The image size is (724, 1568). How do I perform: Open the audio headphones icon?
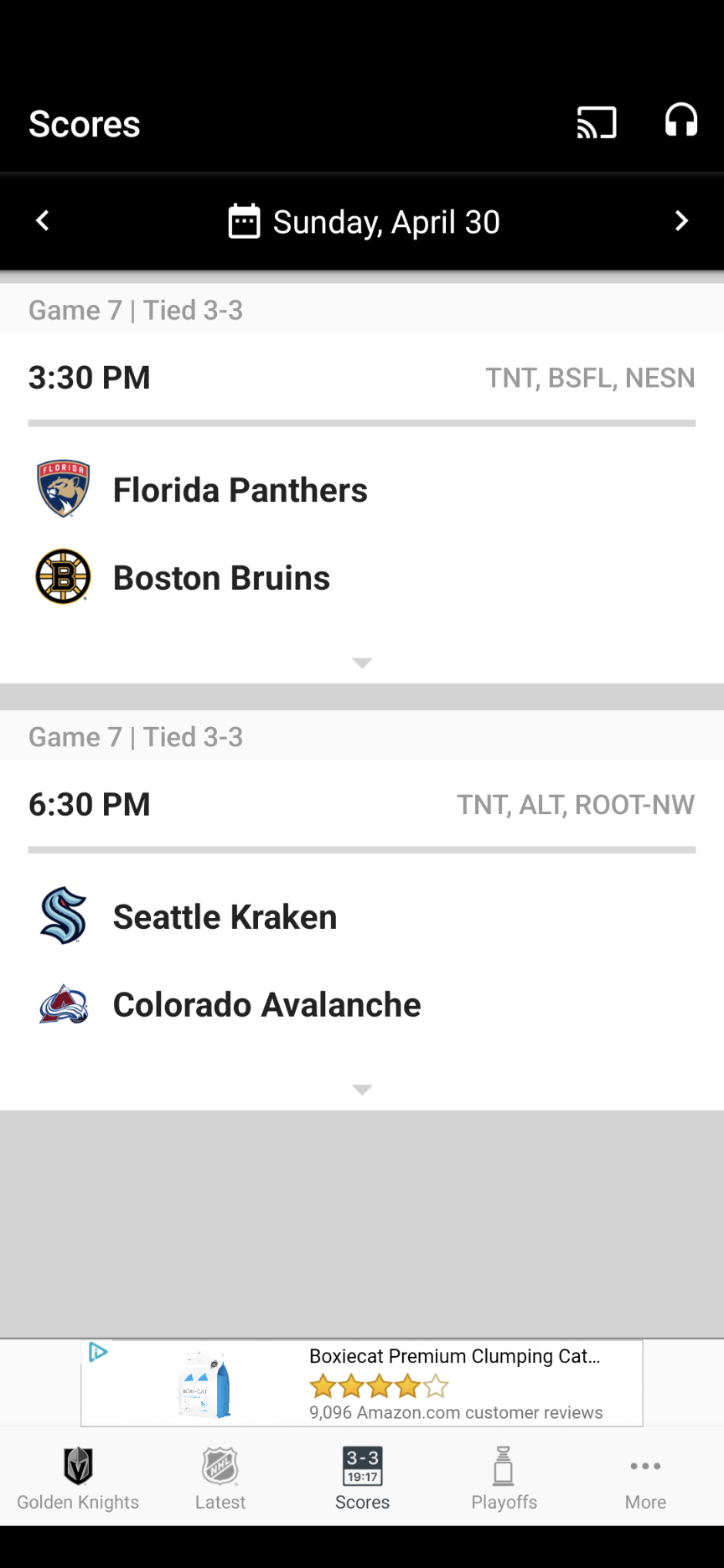pyautogui.click(x=680, y=121)
